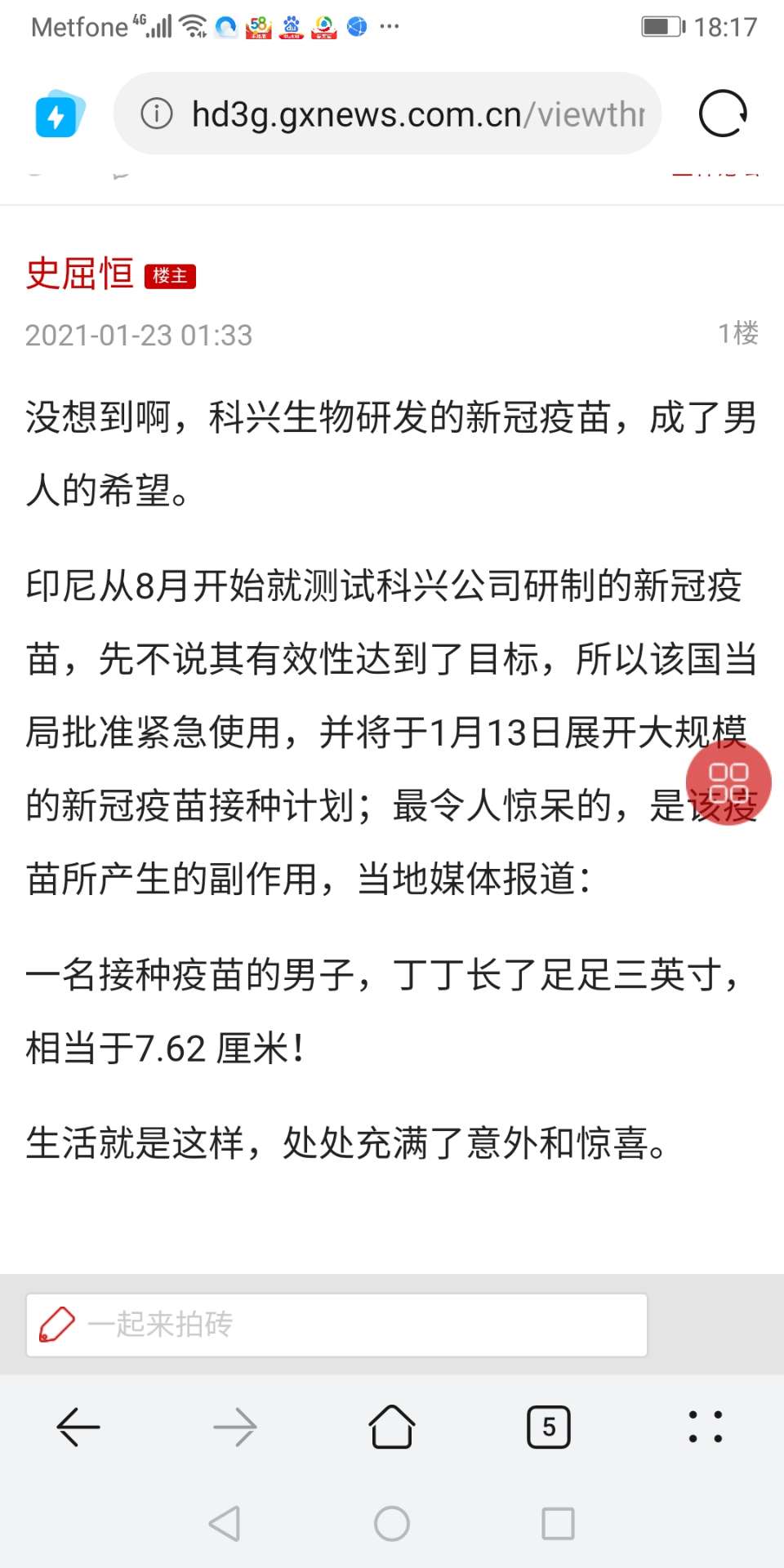Screen dimensions: 784x1568
Task: Open recent apps with the square button
Action: 559,1523
